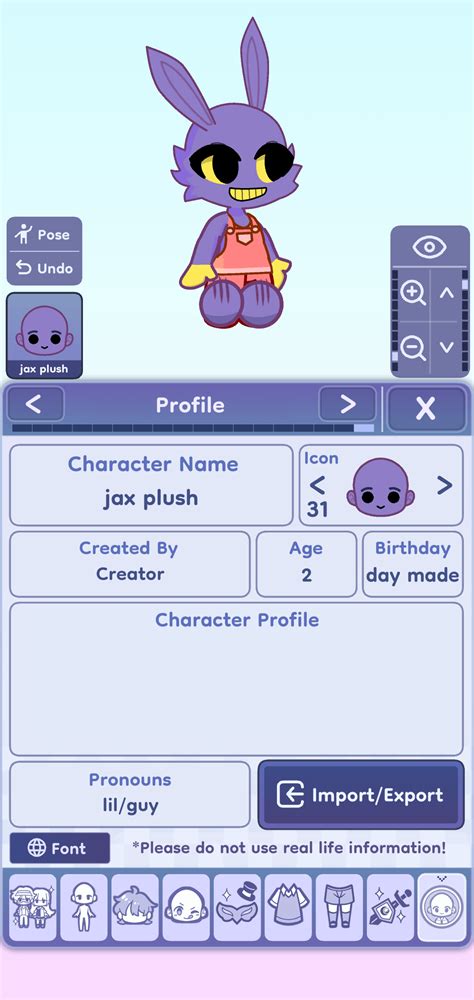Switch to the next icon
Image resolution: width=474 pixels, height=1000 pixels.
coord(445,486)
